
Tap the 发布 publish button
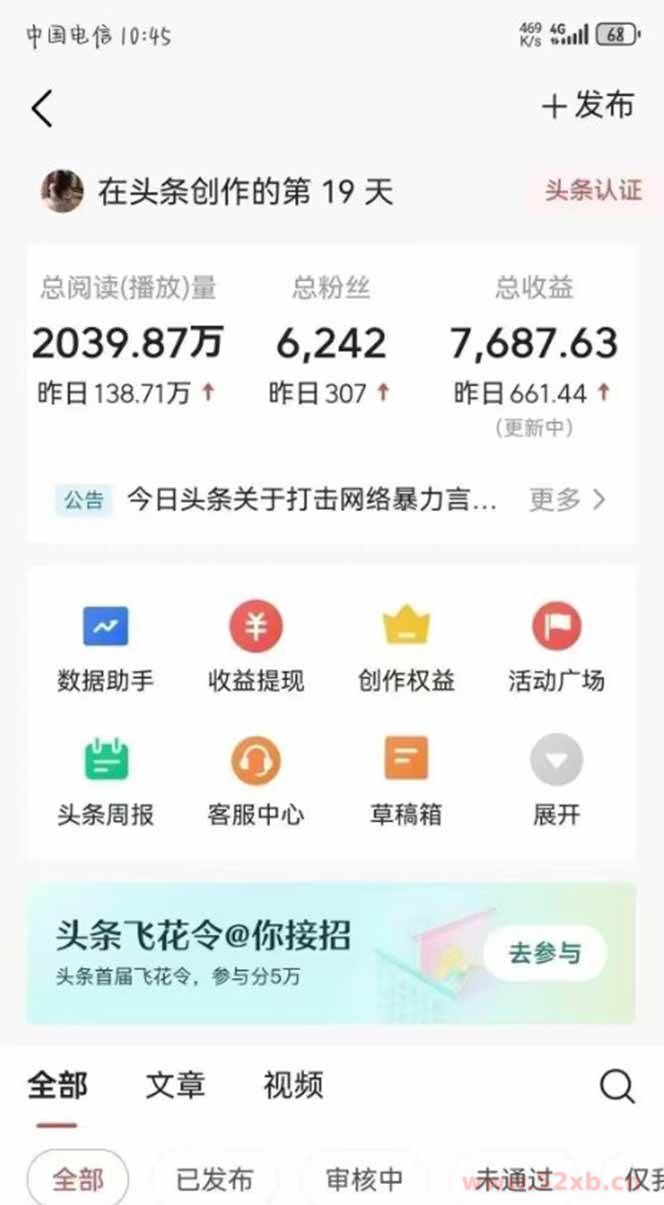588,106
